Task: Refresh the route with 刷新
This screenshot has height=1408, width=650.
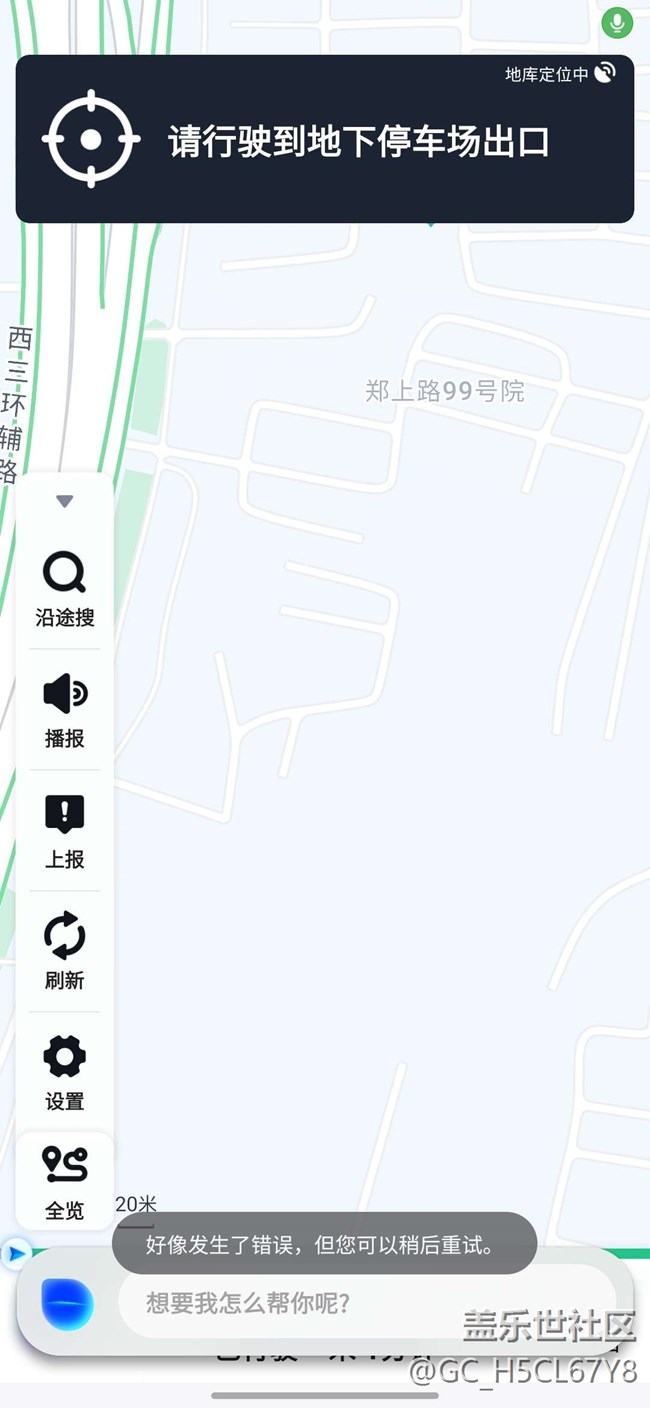Action: [x=65, y=952]
